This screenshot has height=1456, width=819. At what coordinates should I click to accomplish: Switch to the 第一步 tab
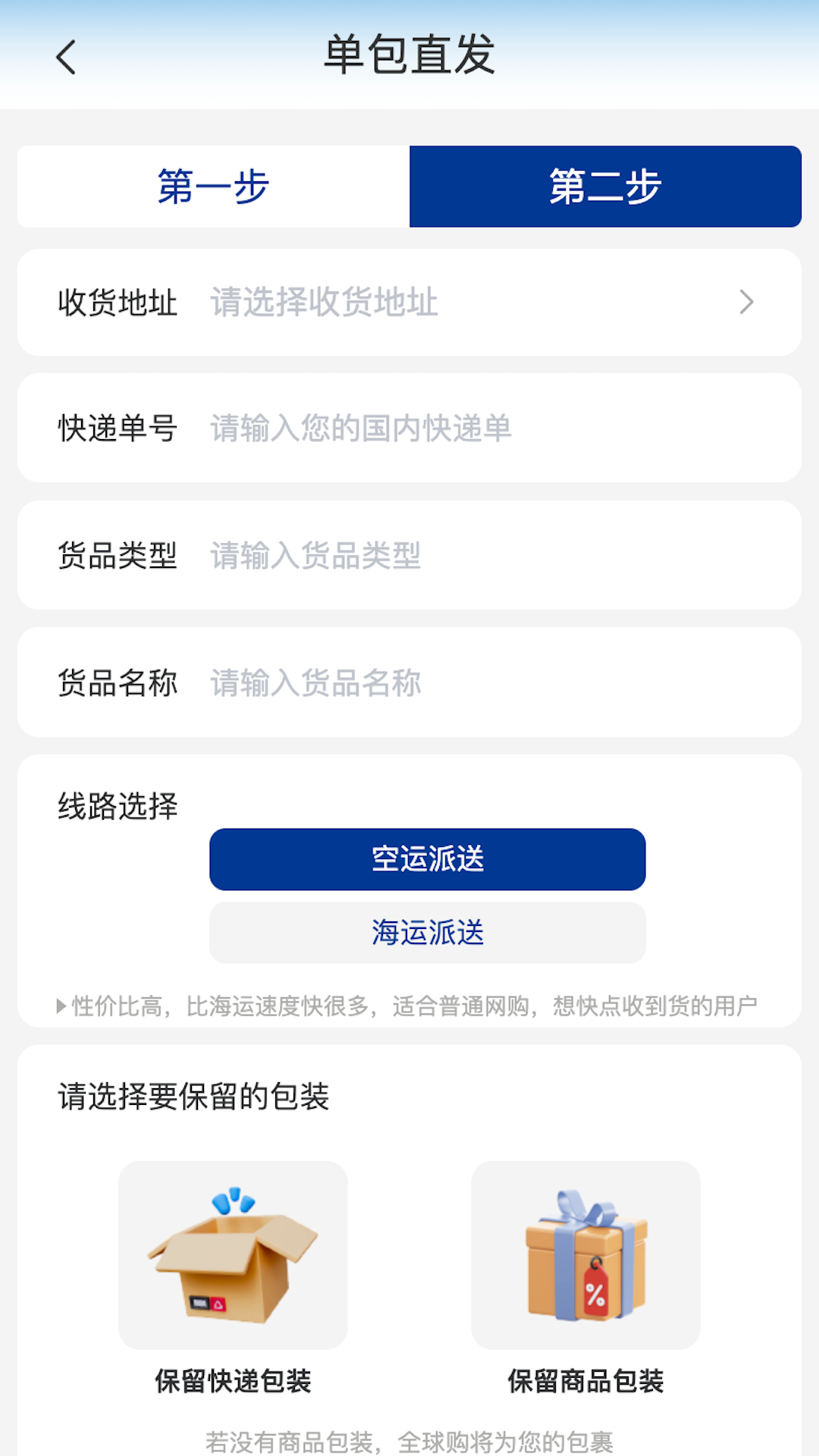(x=211, y=187)
